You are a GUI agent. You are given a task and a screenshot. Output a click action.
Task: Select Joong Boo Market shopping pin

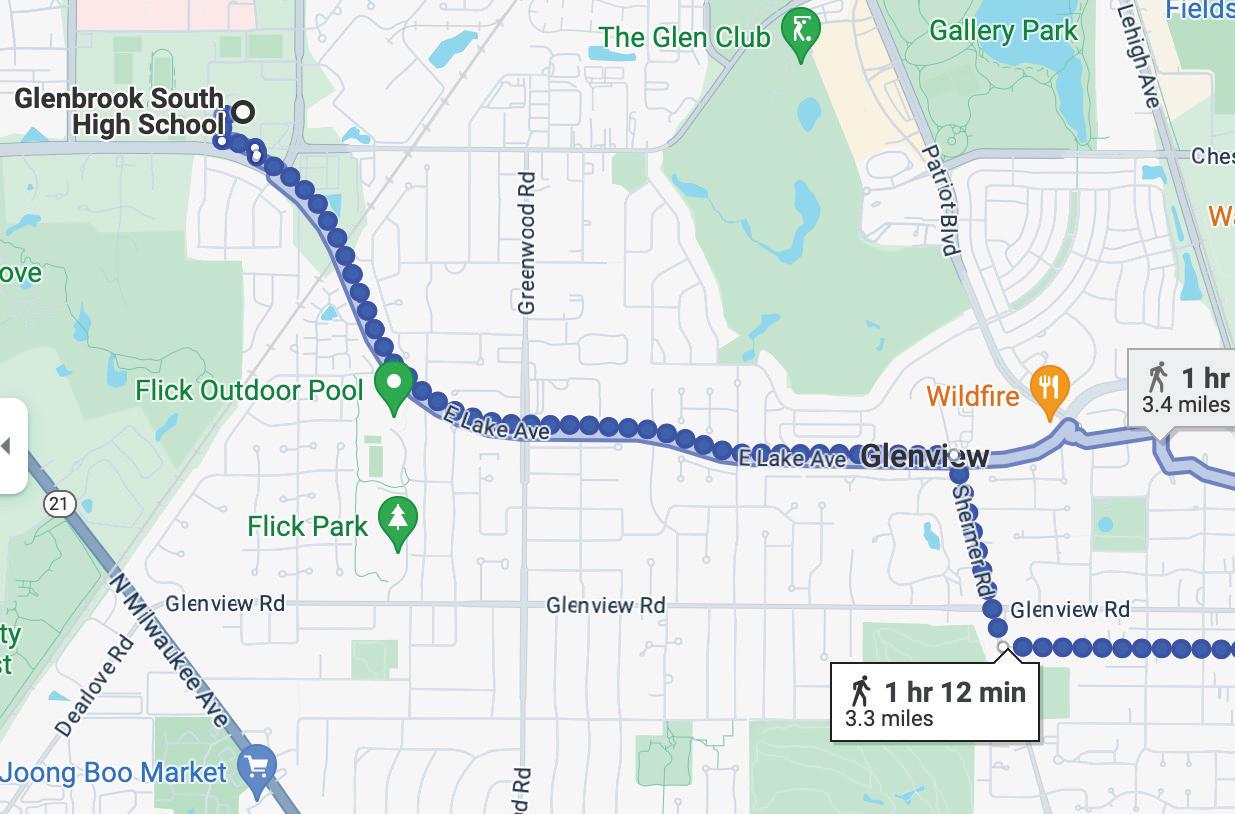(x=258, y=769)
